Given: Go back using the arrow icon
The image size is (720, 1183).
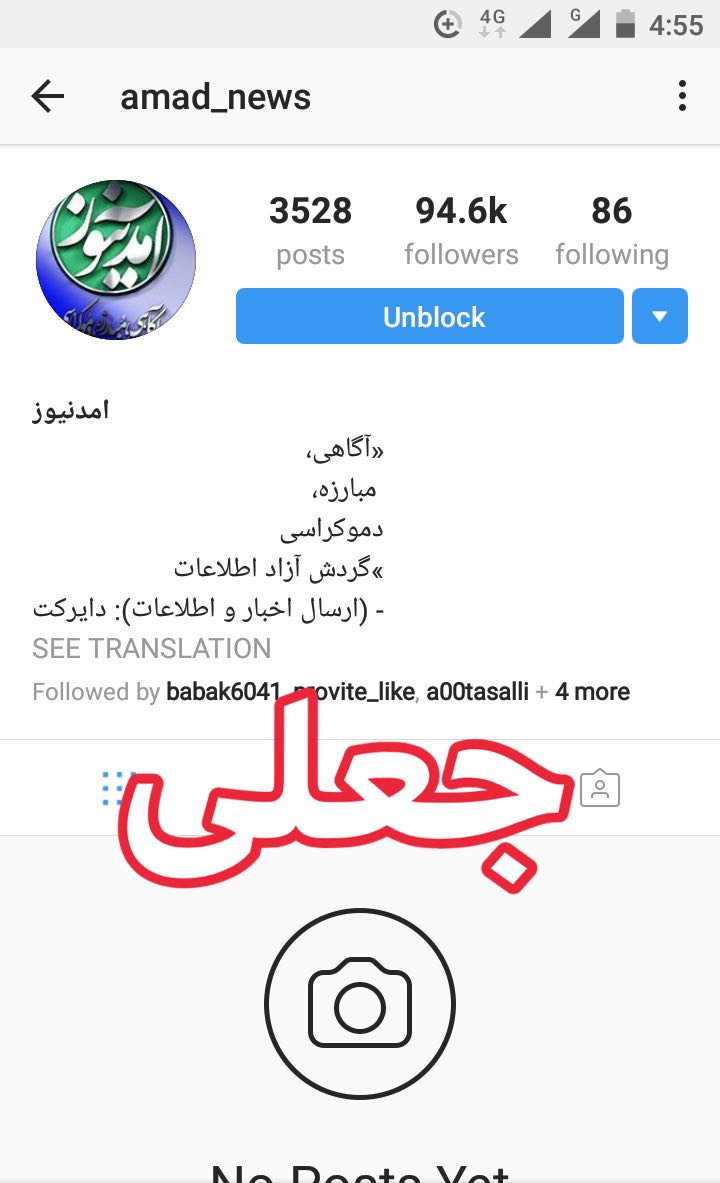Looking at the screenshot, I should pyautogui.click(x=47, y=97).
